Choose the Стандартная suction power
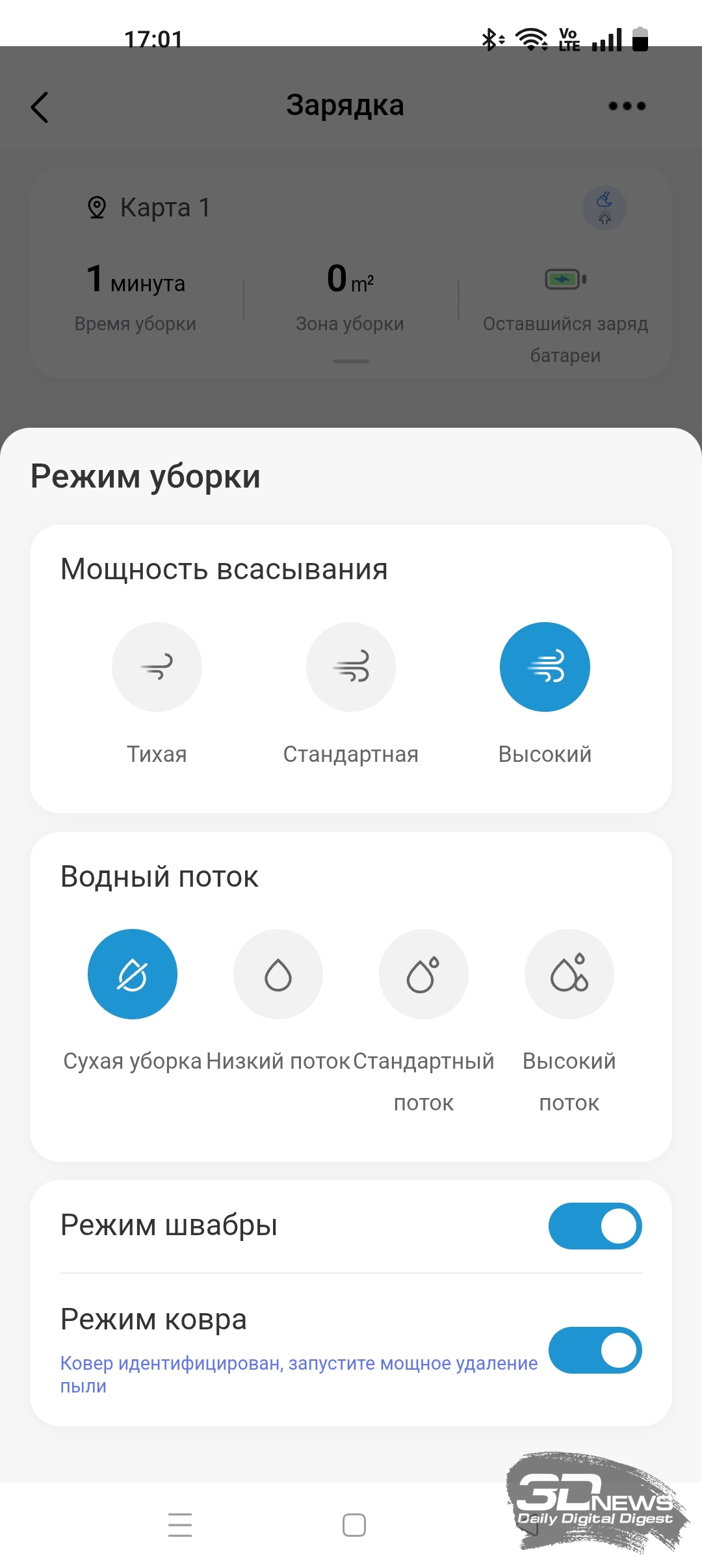Screen dimensions: 702x1568 351,667
